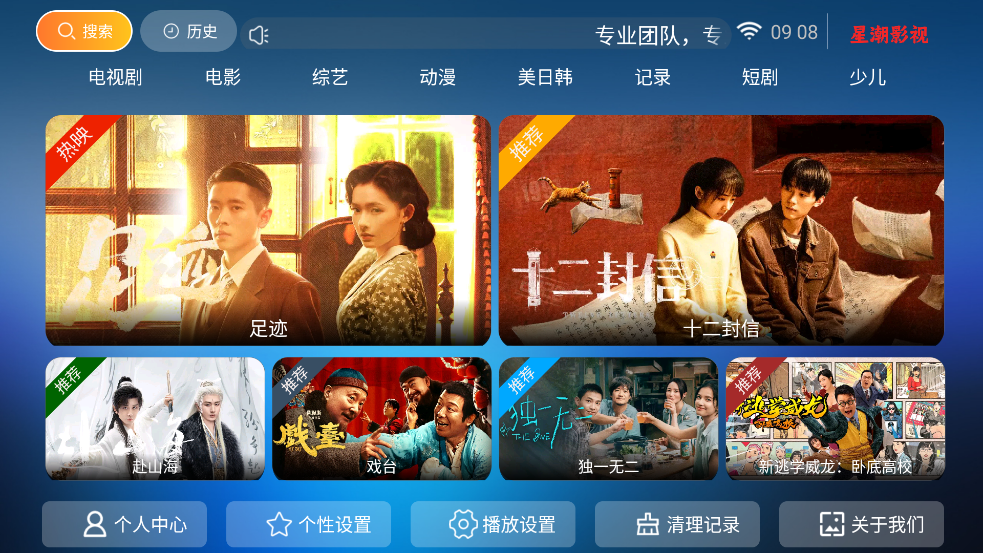983x553 pixels.
Task: Tap 清理记录 to clear records
Action: [677, 524]
